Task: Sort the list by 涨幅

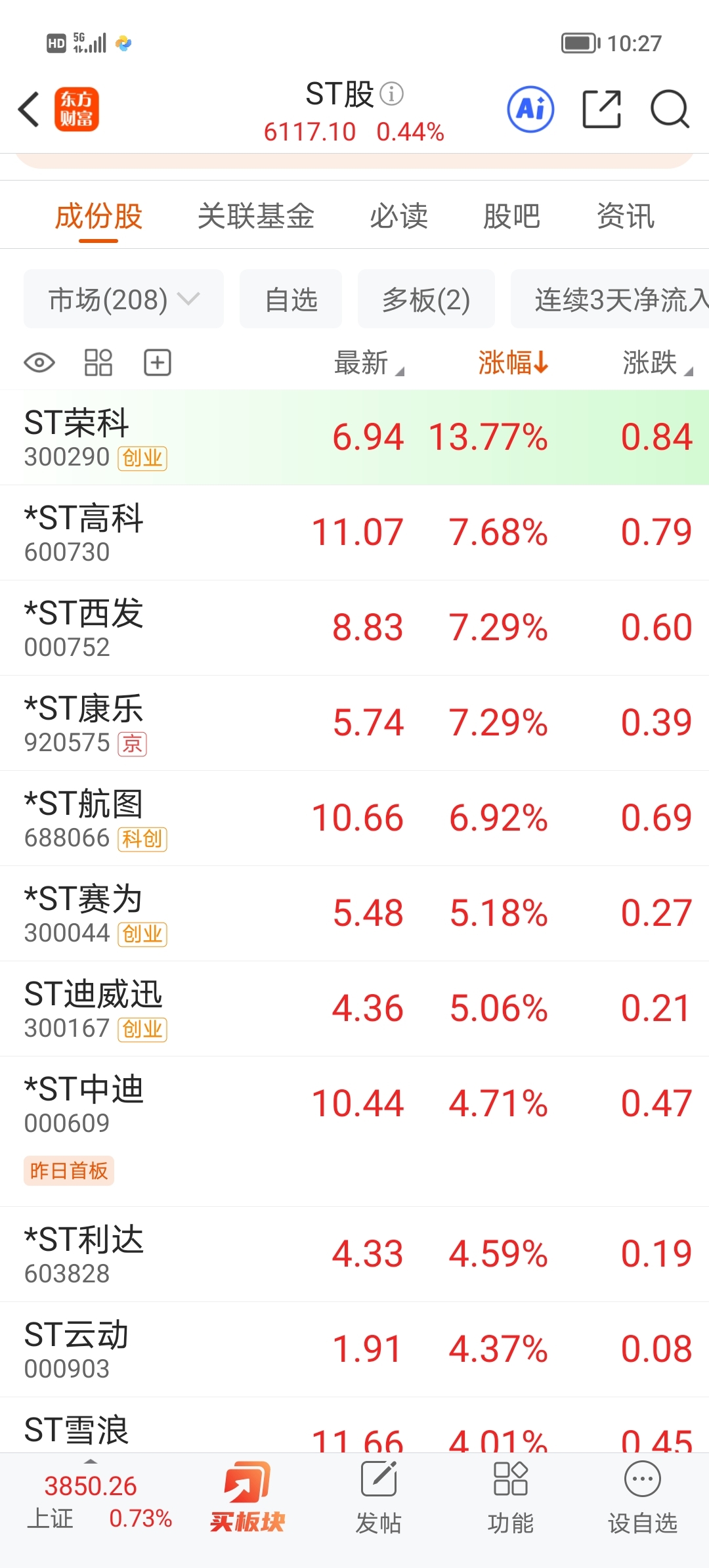Action: click(x=513, y=362)
